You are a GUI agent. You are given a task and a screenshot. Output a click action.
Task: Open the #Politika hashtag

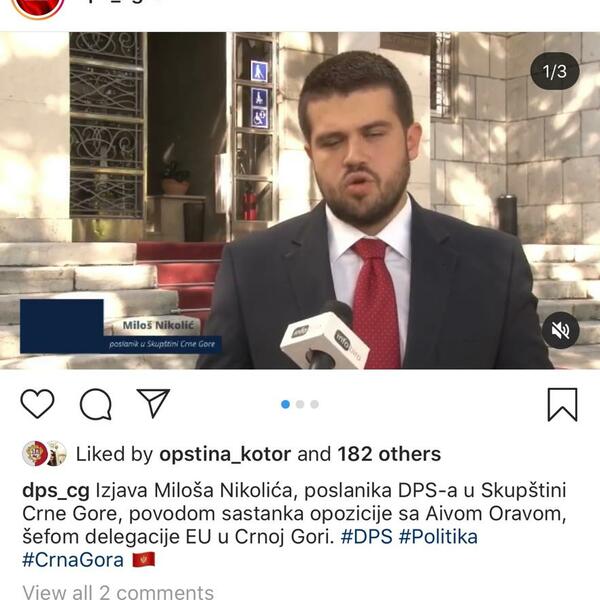tap(438, 537)
